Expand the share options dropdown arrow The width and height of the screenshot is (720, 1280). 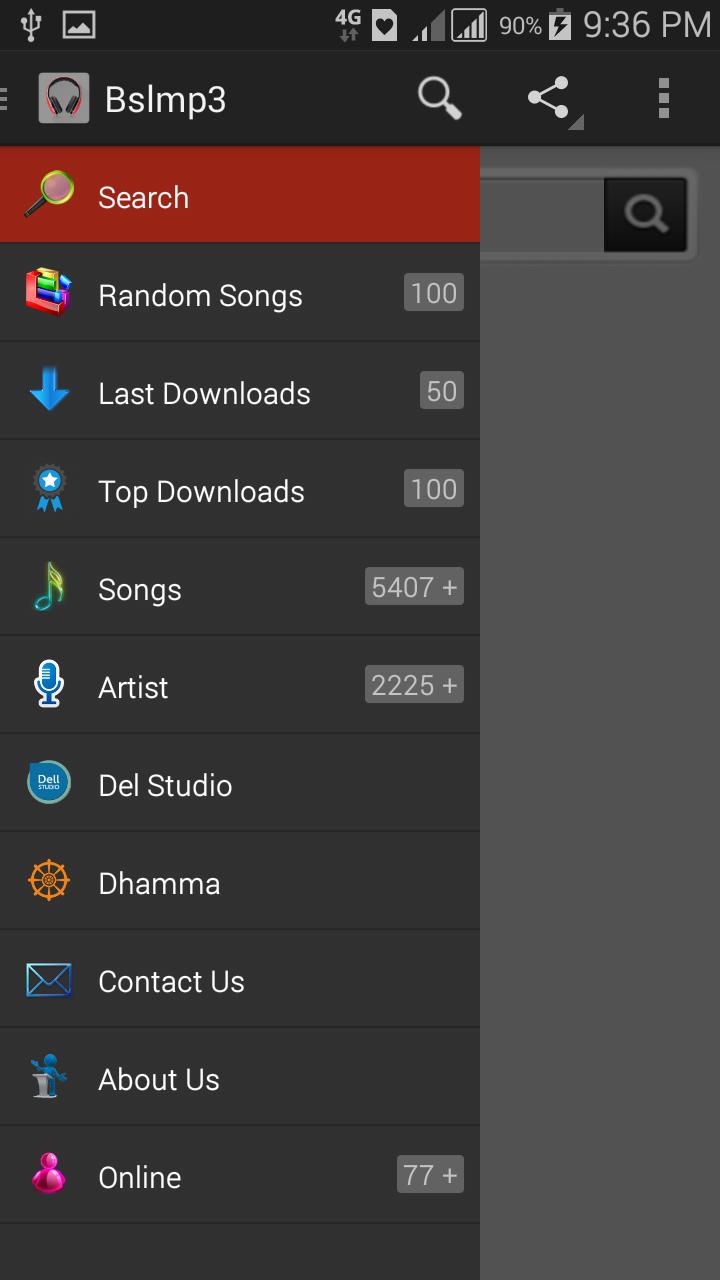coord(576,118)
